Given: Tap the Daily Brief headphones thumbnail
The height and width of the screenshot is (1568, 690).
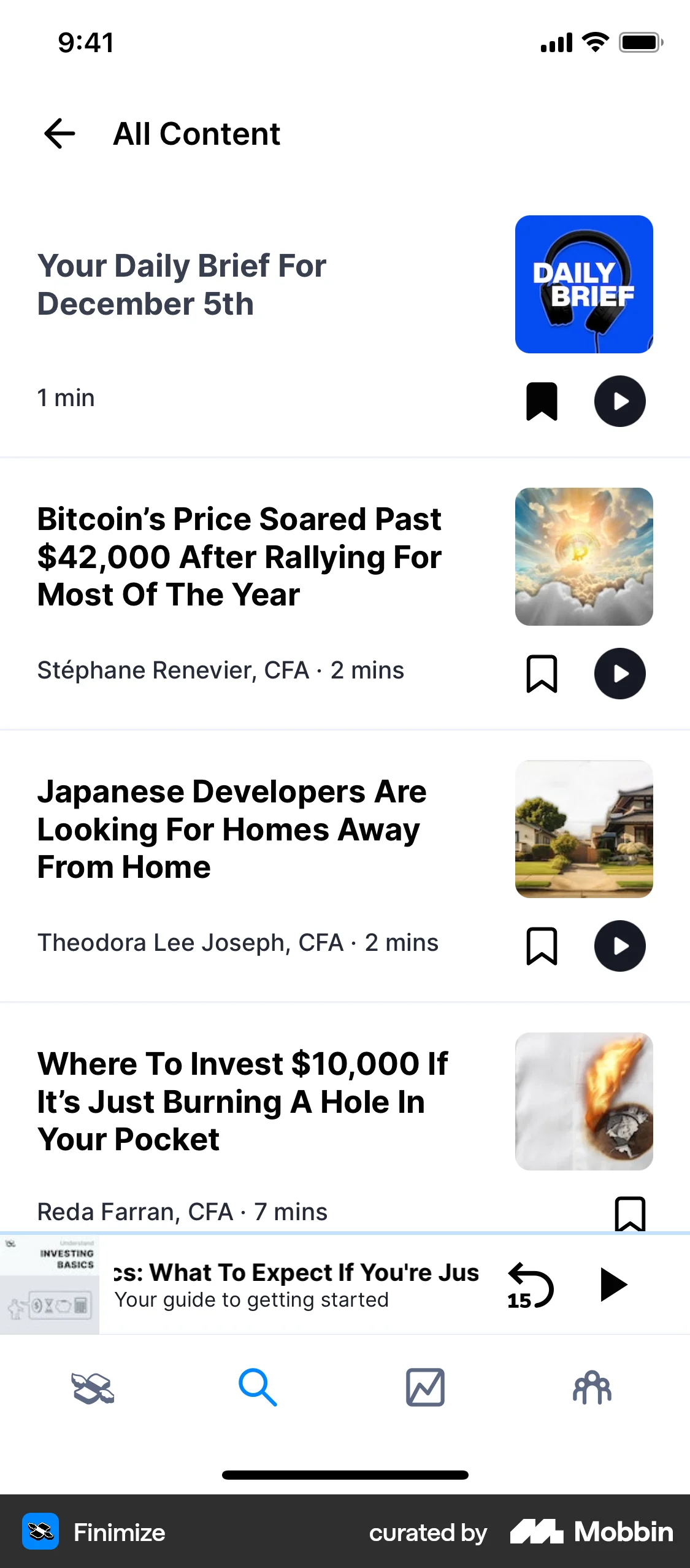Looking at the screenshot, I should click(584, 284).
